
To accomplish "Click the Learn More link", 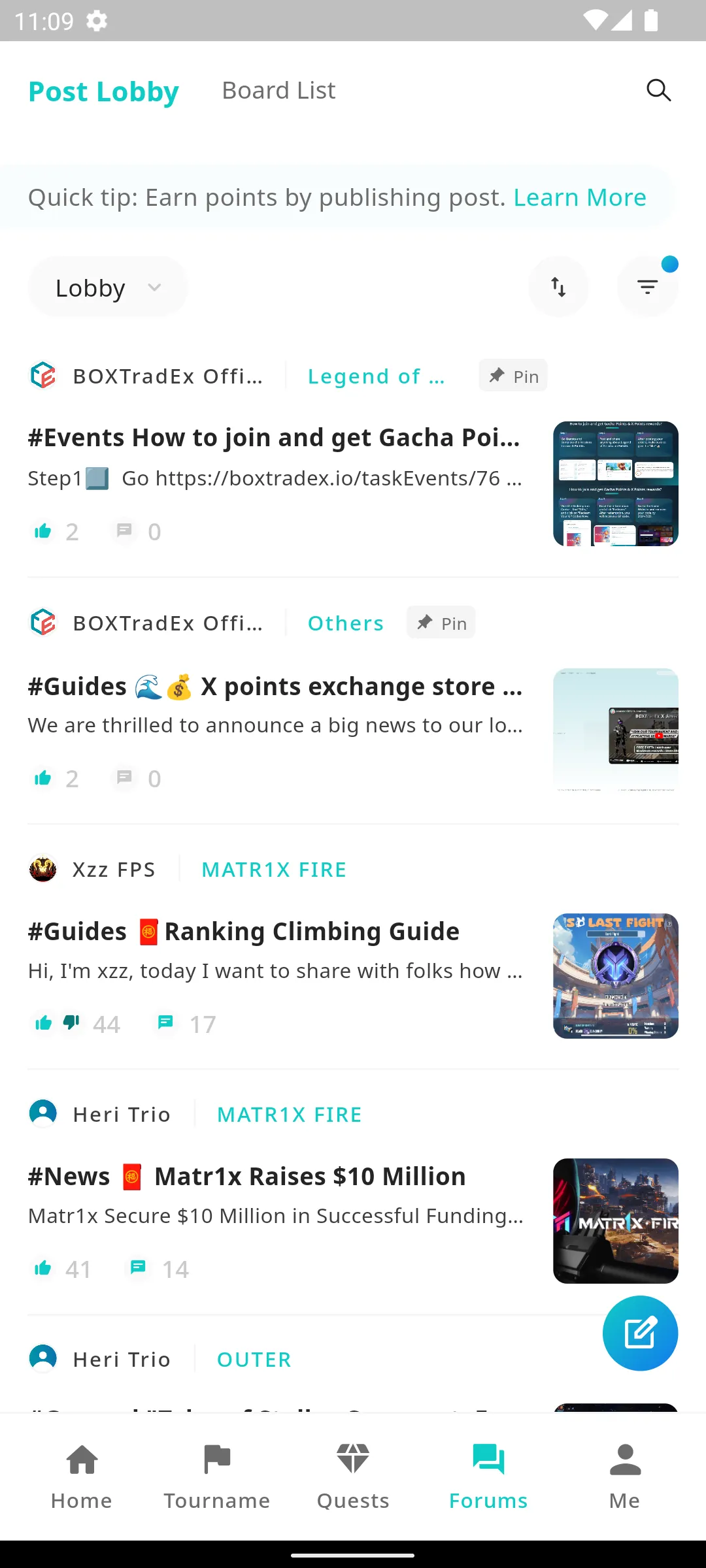I will [579, 197].
